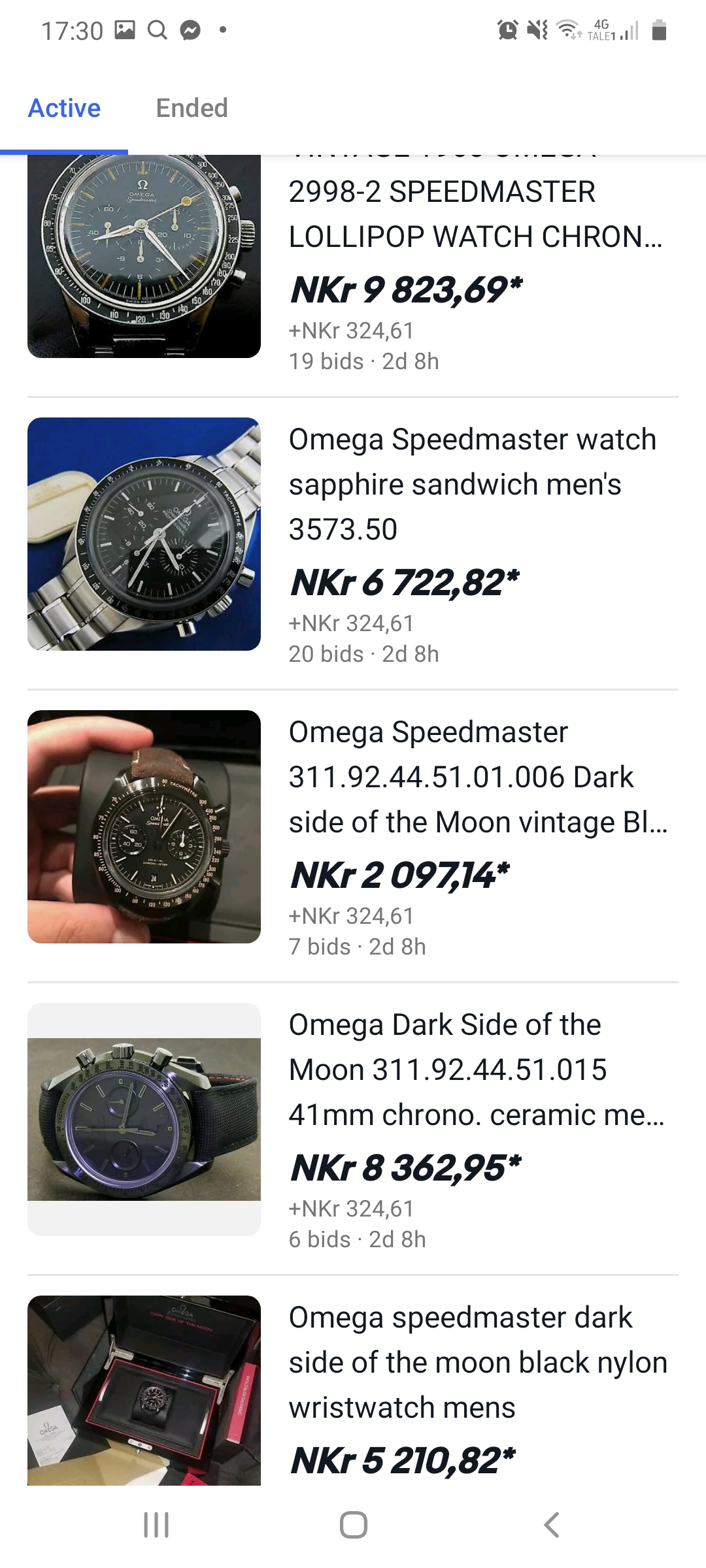Select the Active tab
The width and height of the screenshot is (706, 1568).
[x=64, y=108]
